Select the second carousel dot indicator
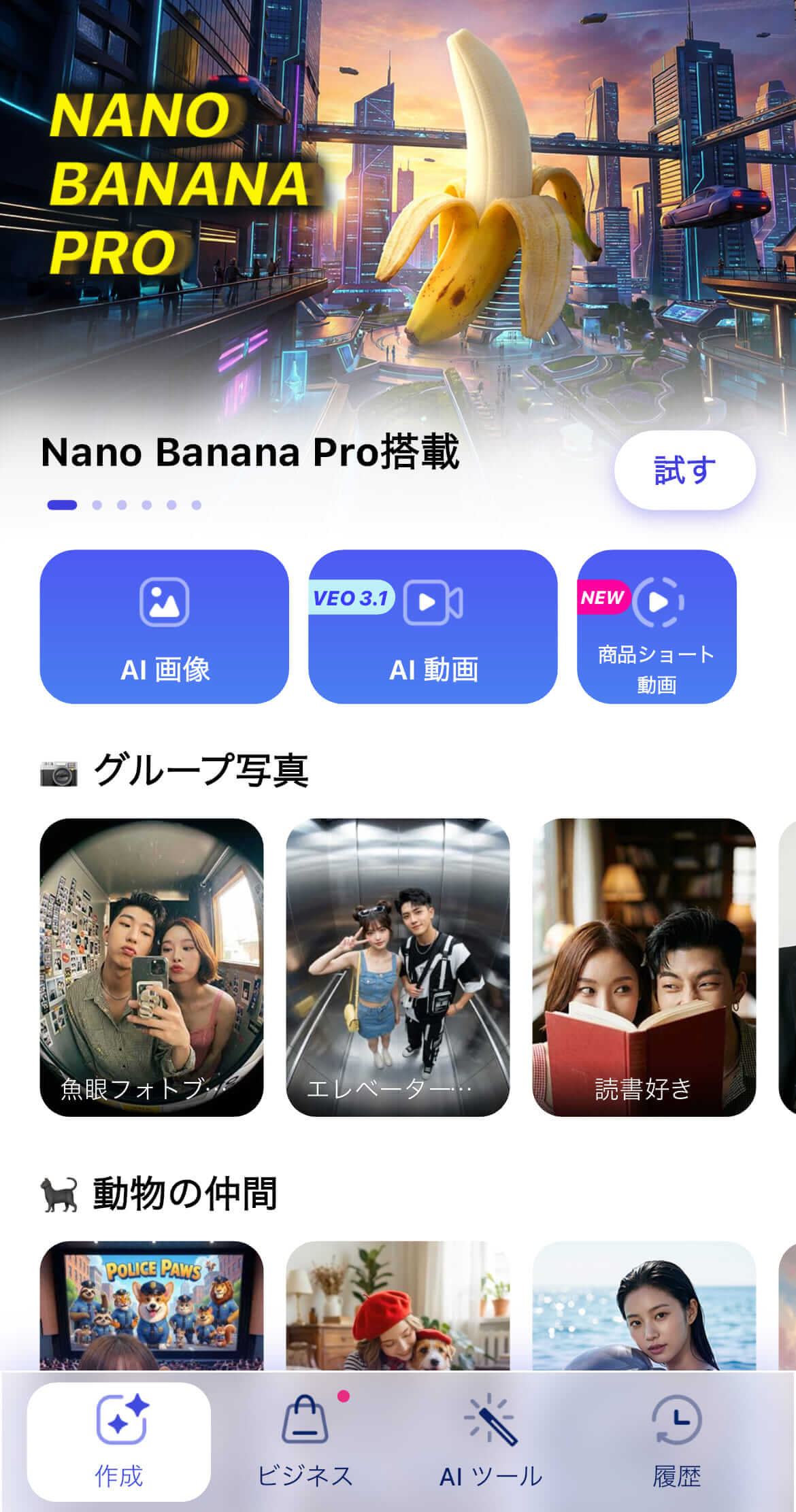 pos(96,505)
